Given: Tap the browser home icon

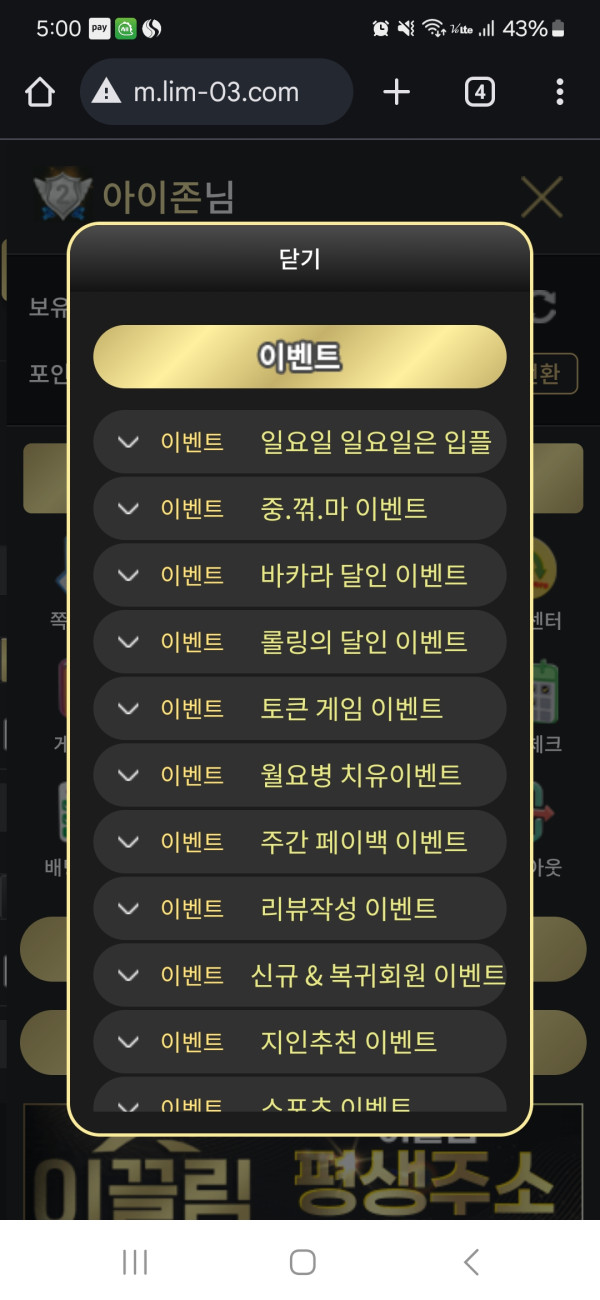Looking at the screenshot, I should 39,93.
